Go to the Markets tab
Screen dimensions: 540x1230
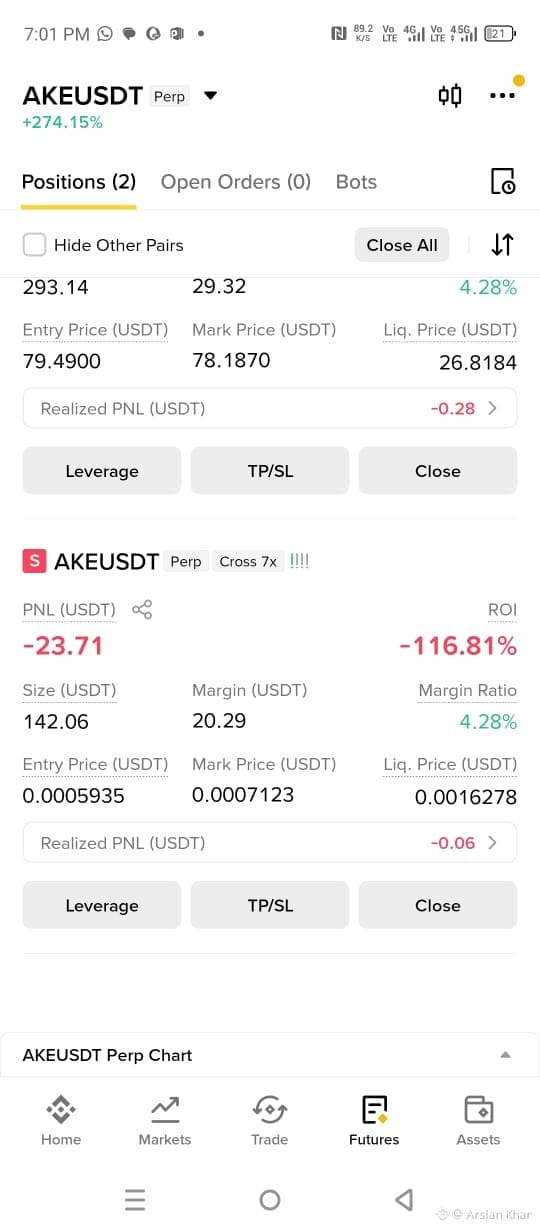click(x=165, y=1120)
